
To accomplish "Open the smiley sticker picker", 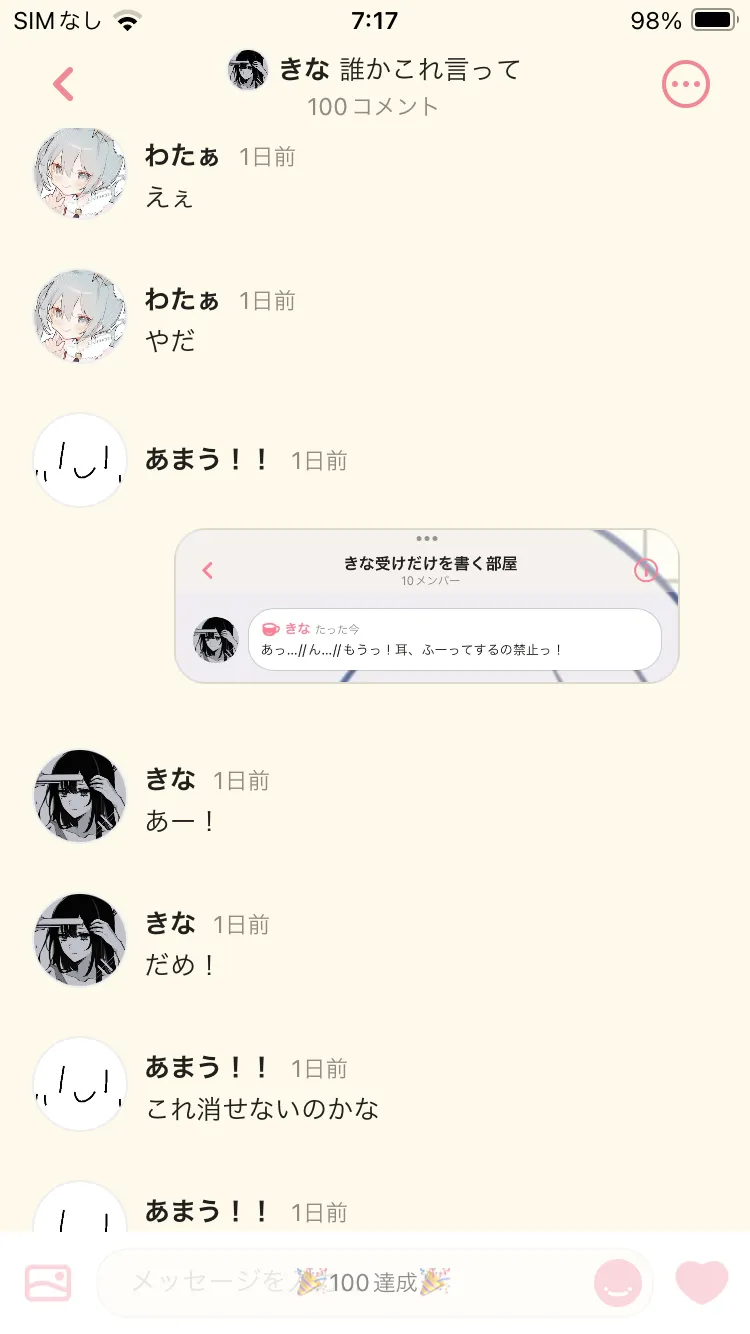I will pyautogui.click(x=618, y=1282).
